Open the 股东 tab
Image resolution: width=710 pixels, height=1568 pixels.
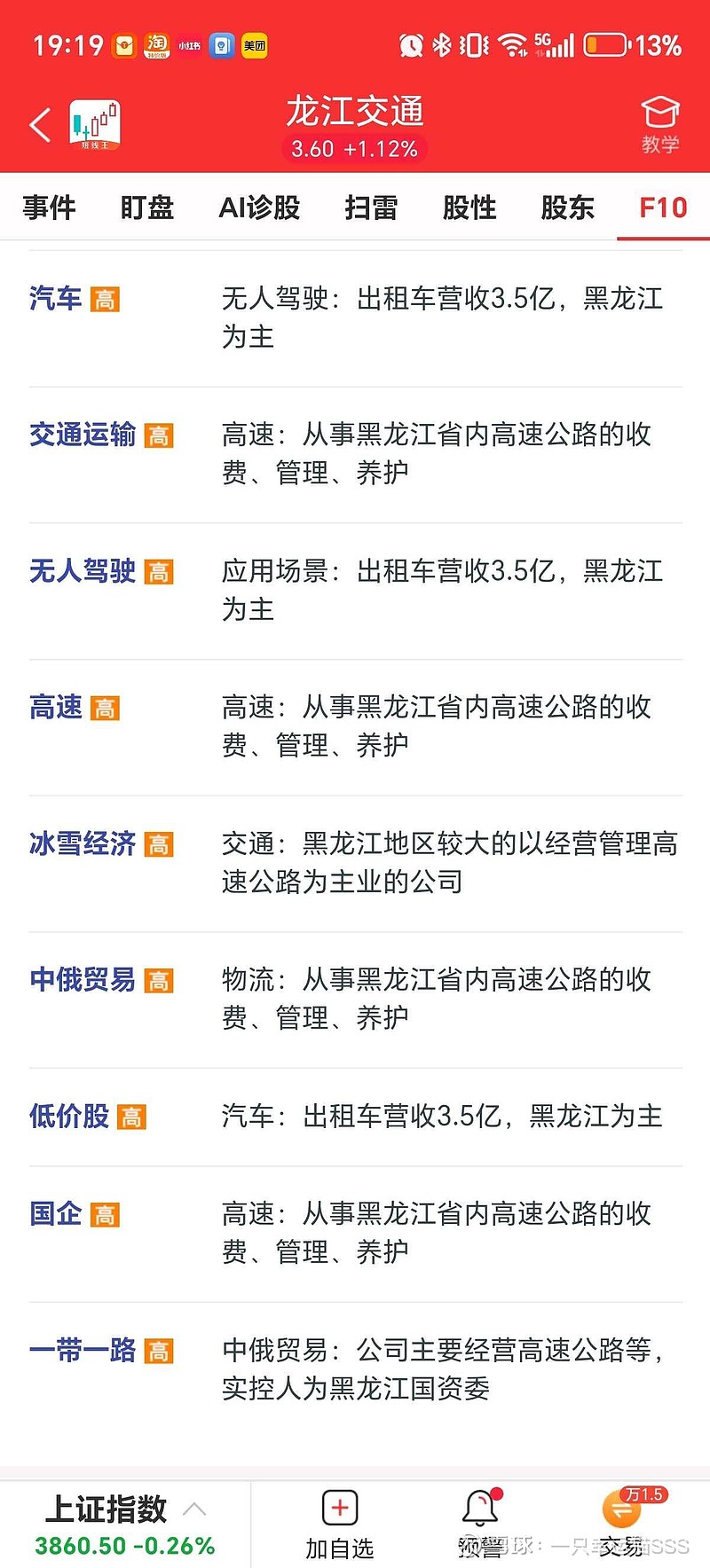[x=568, y=208]
